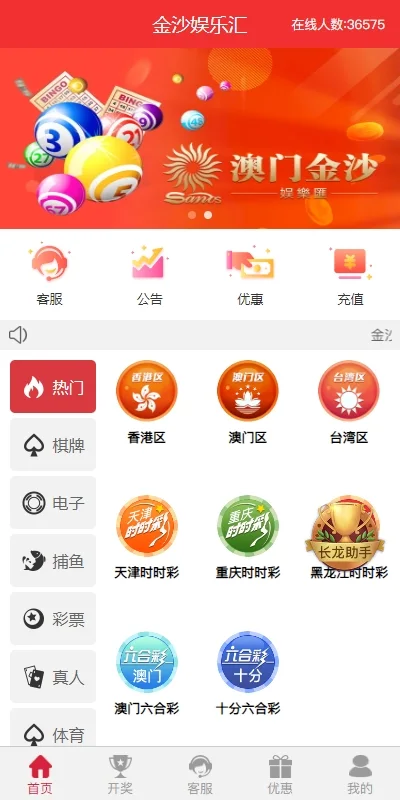
Task: Open 澳门六合彩 lottery game
Action: 147,673
